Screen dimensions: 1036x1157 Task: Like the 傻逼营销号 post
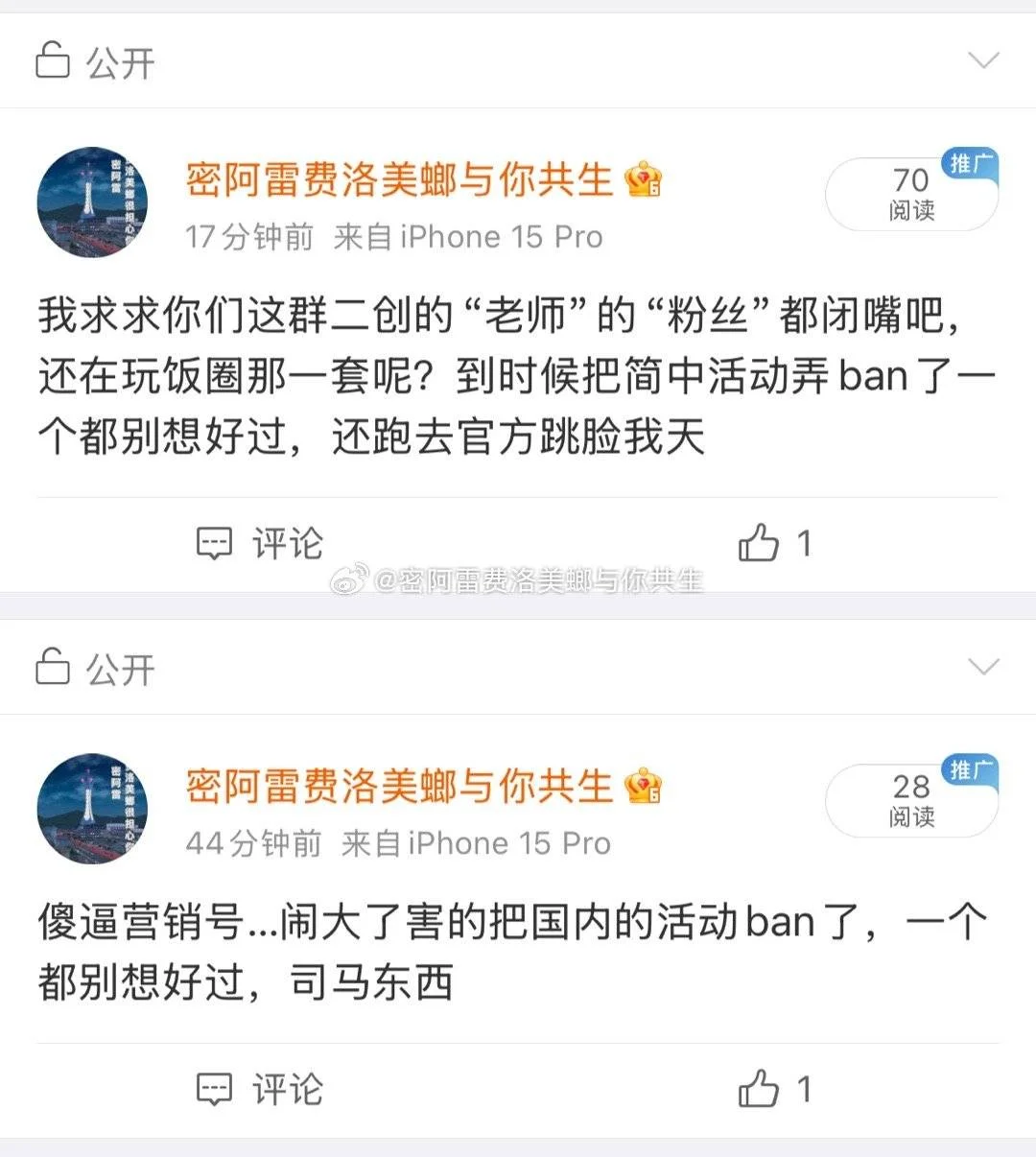775,1090
